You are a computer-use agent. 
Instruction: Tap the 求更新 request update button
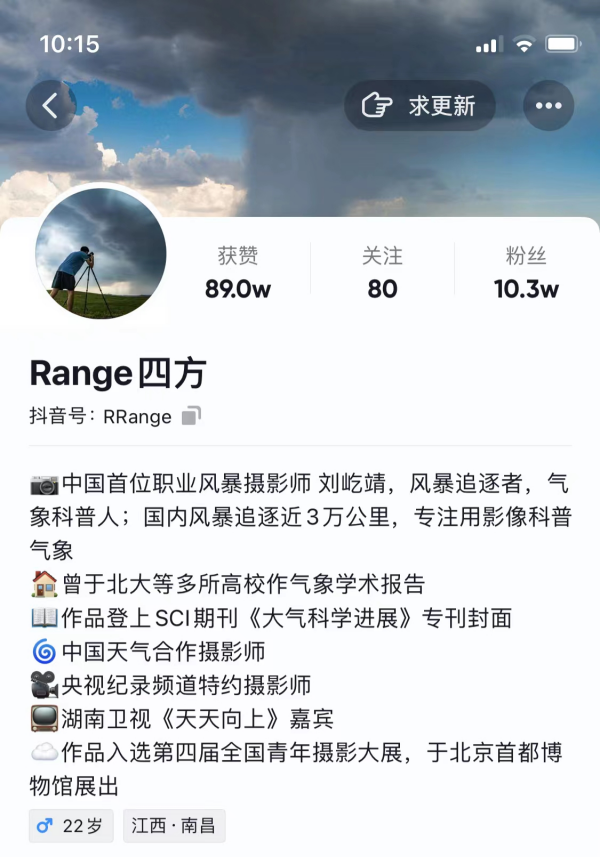(420, 106)
